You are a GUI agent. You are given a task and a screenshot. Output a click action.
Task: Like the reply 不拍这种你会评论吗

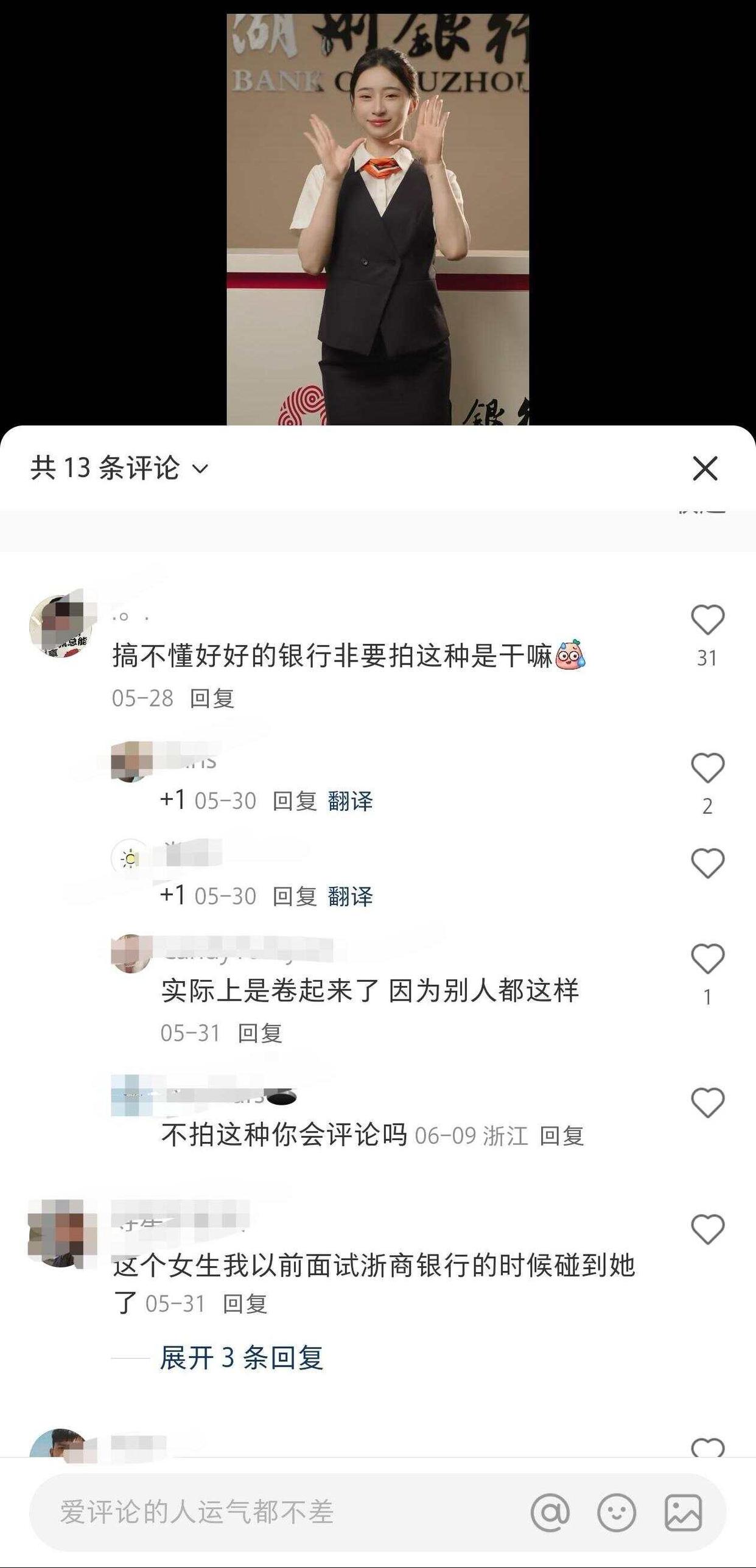click(x=707, y=1102)
